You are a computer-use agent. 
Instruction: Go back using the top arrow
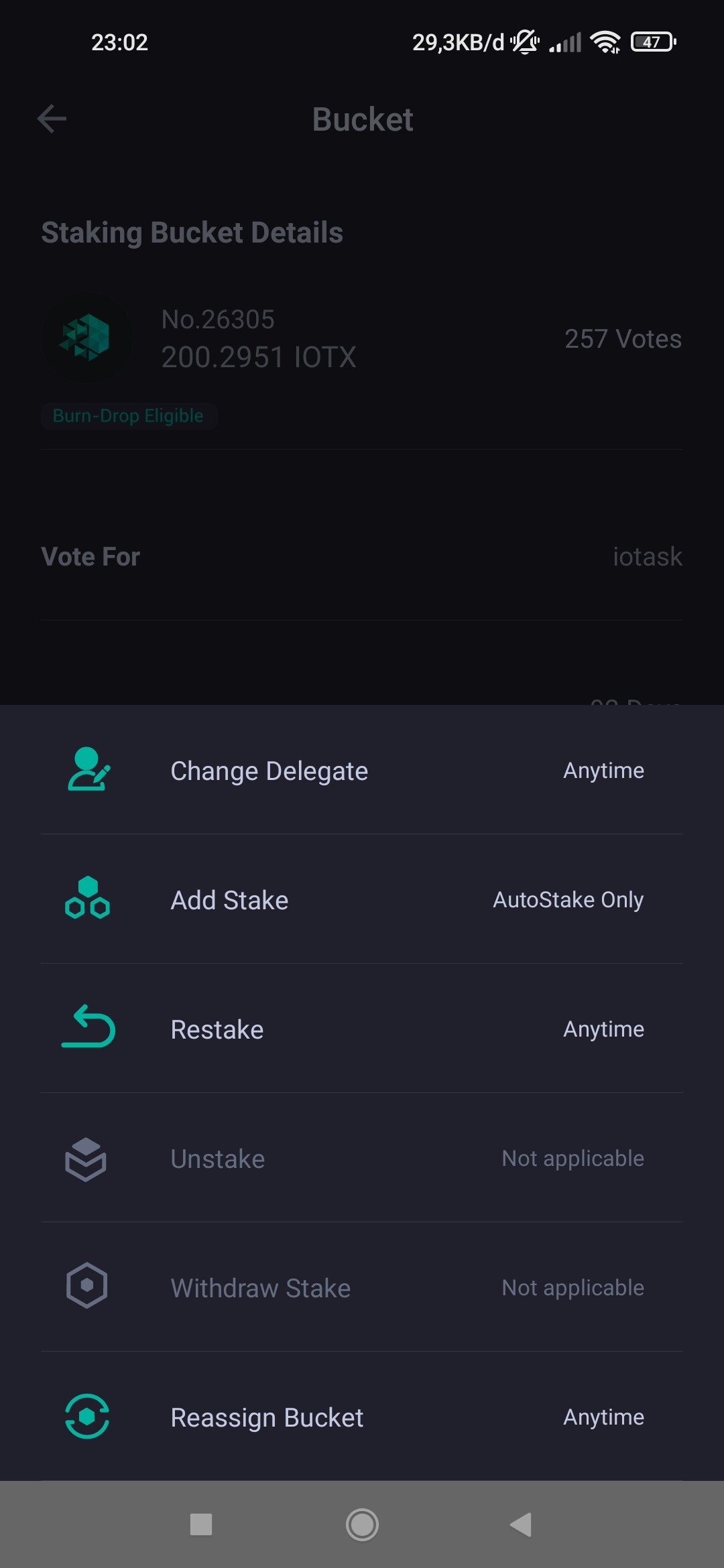click(52, 119)
